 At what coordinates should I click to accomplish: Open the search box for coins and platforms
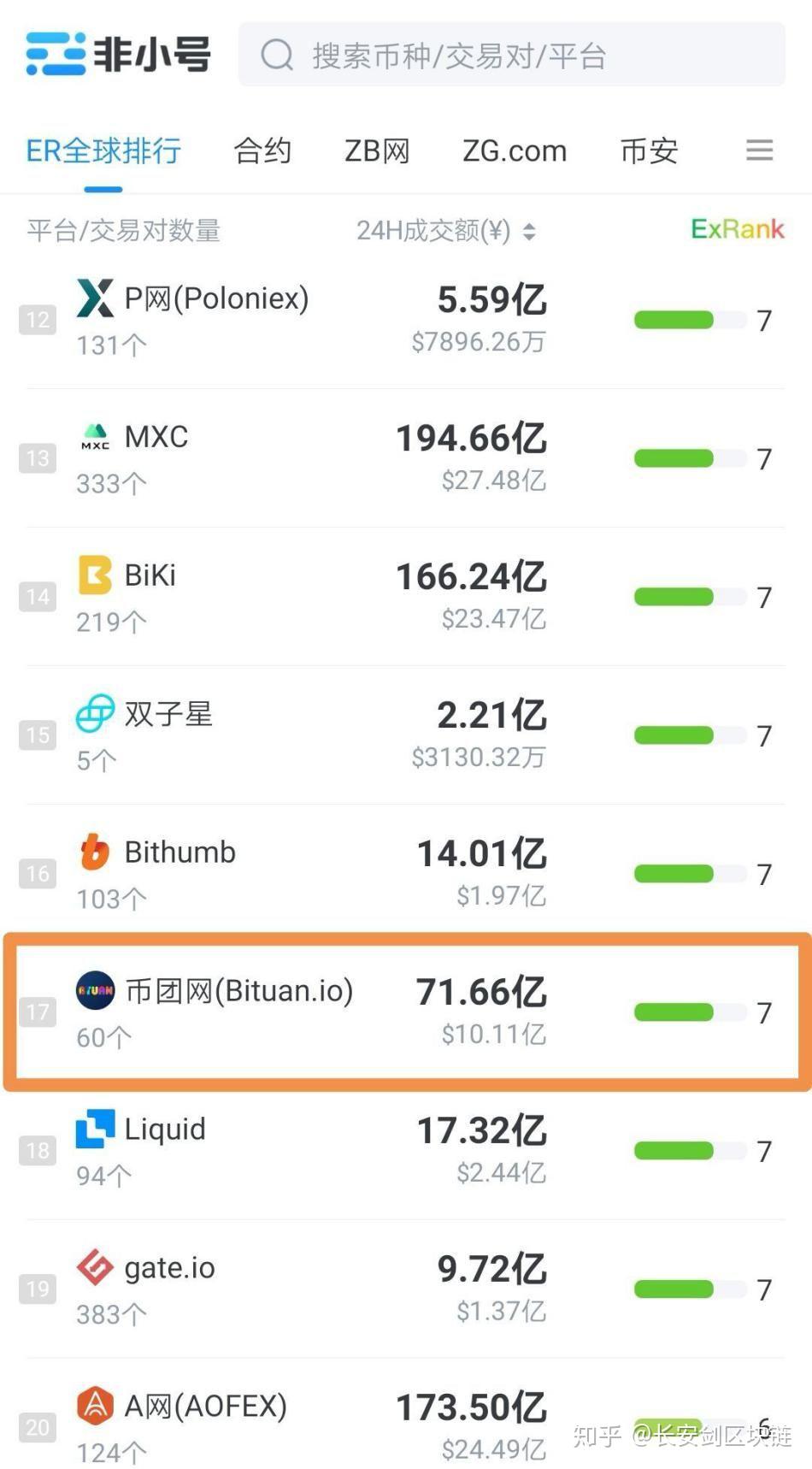click(x=511, y=56)
